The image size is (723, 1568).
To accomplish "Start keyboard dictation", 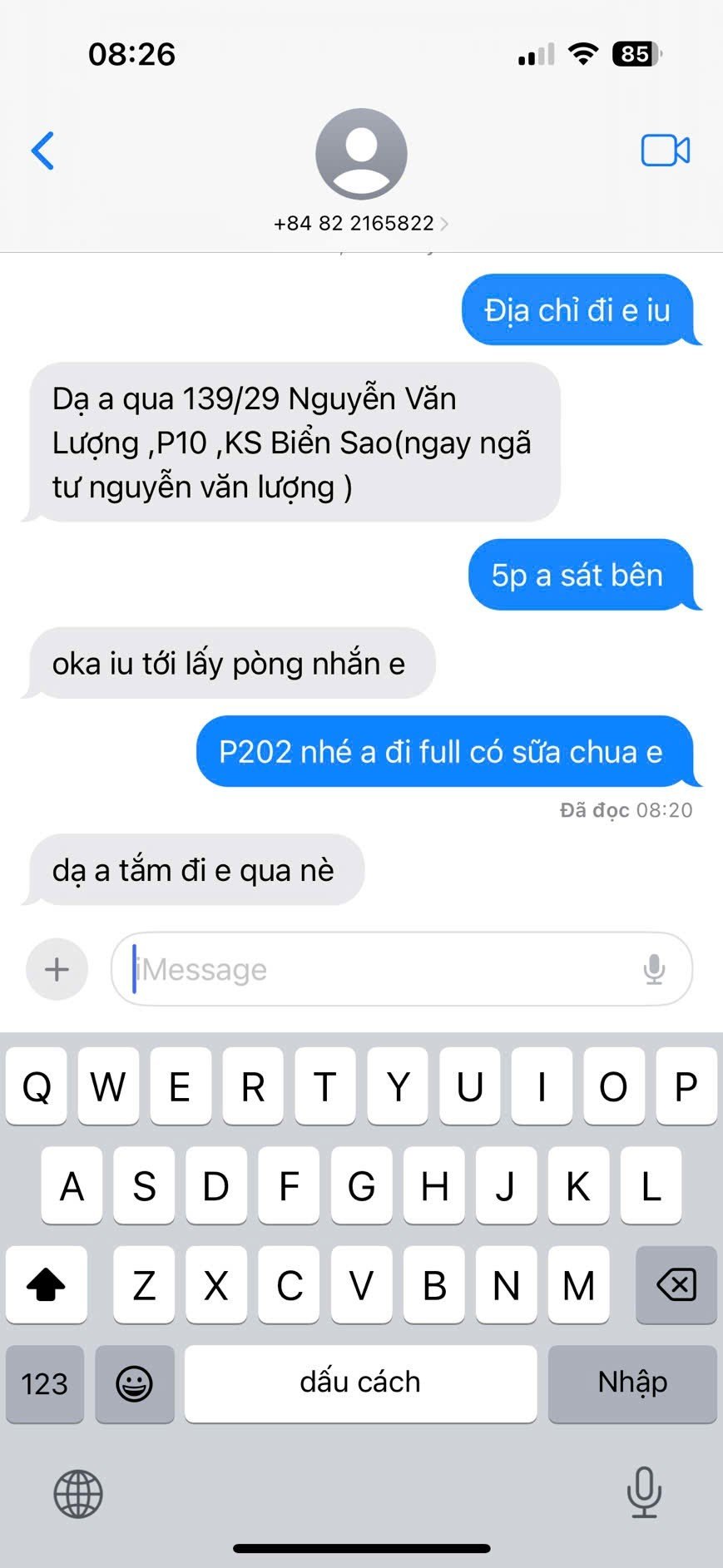I will click(644, 1492).
